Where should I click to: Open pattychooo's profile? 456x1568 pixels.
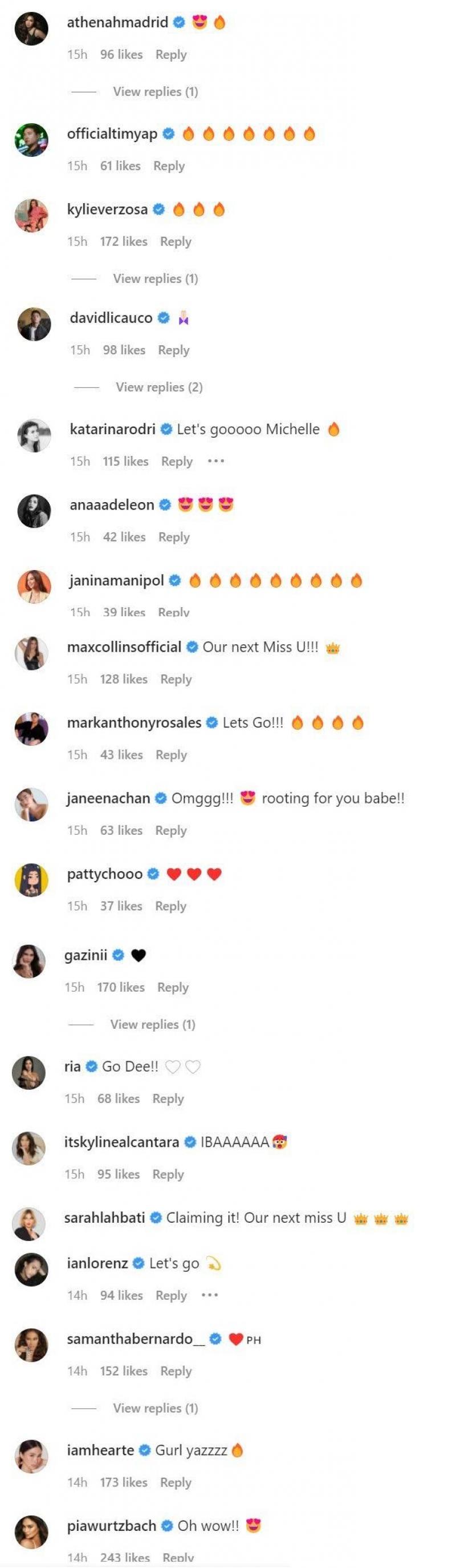(104, 874)
